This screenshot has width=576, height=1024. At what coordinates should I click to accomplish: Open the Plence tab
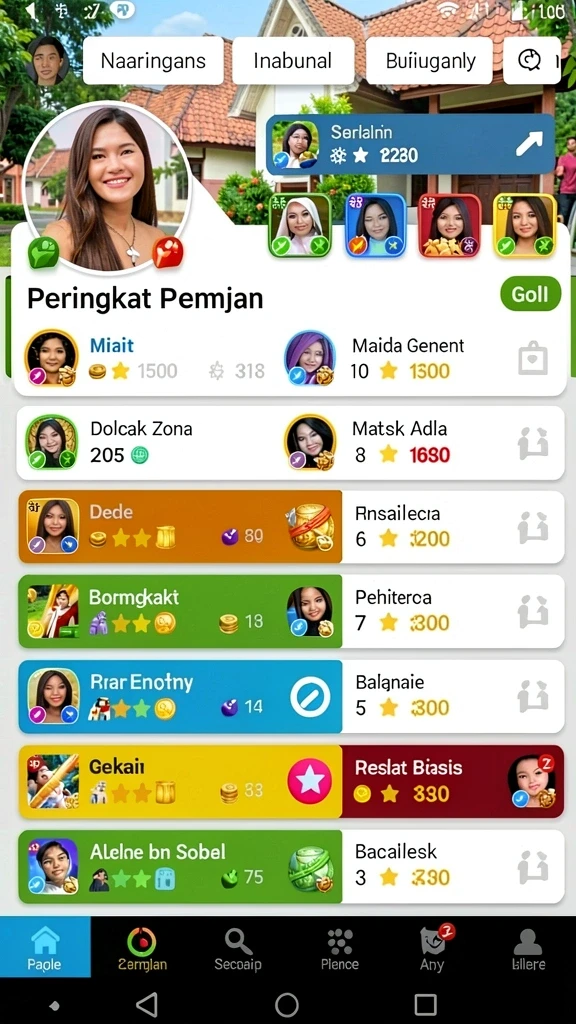coord(340,946)
